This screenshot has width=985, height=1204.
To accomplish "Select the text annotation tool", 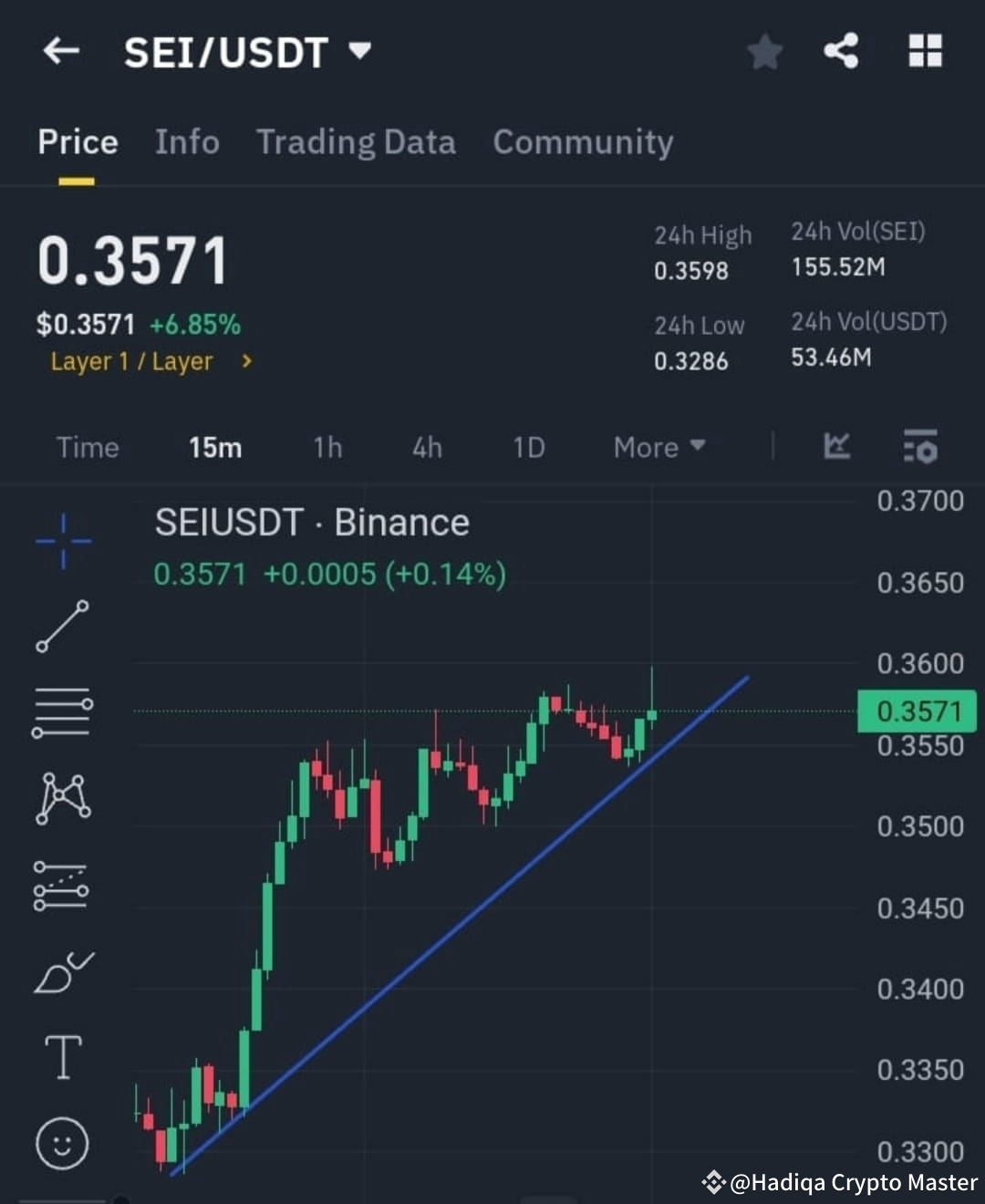I will (62, 1058).
